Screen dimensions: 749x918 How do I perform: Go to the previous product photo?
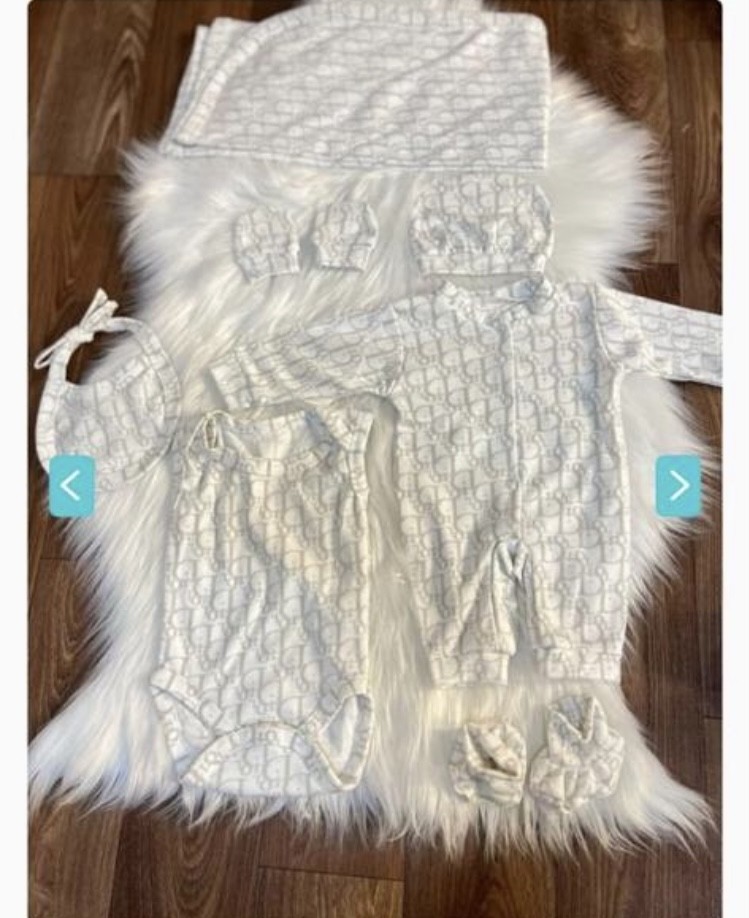click(x=72, y=486)
